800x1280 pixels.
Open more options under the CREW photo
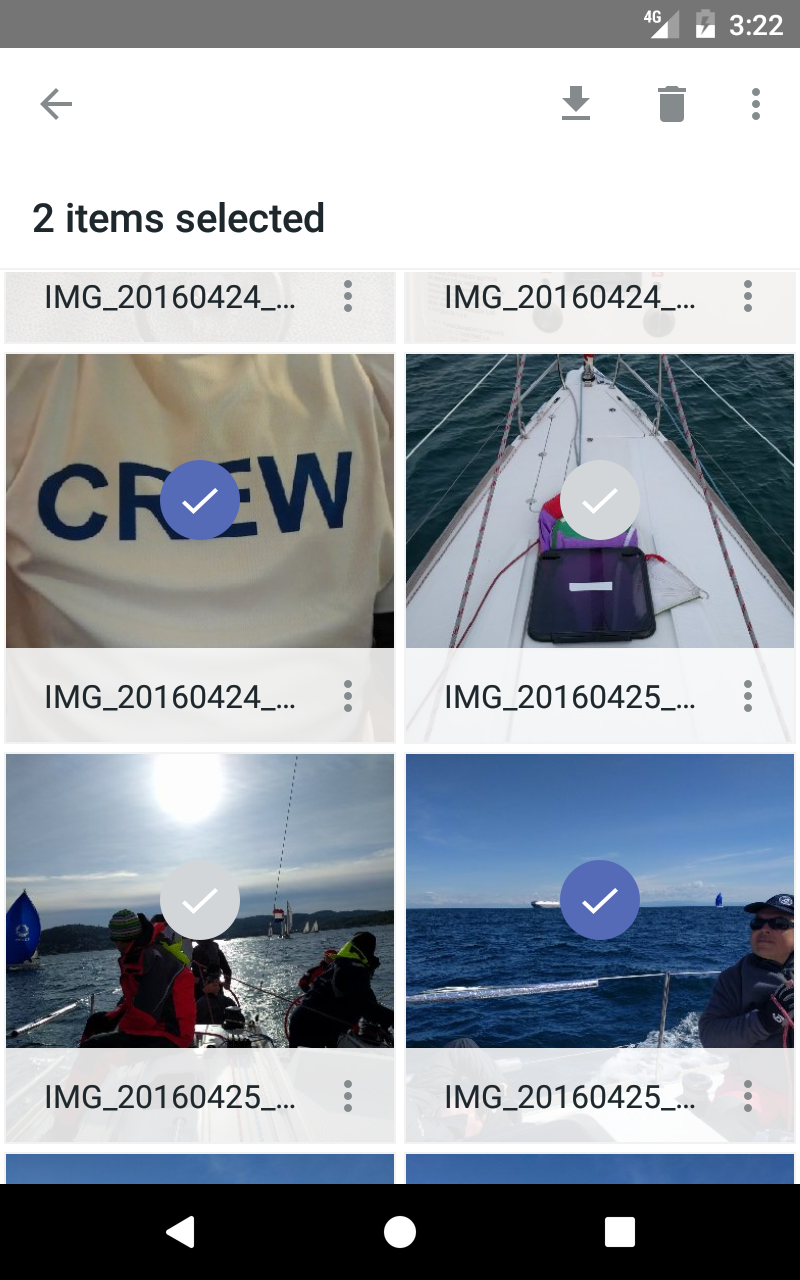tap(348, 696)
